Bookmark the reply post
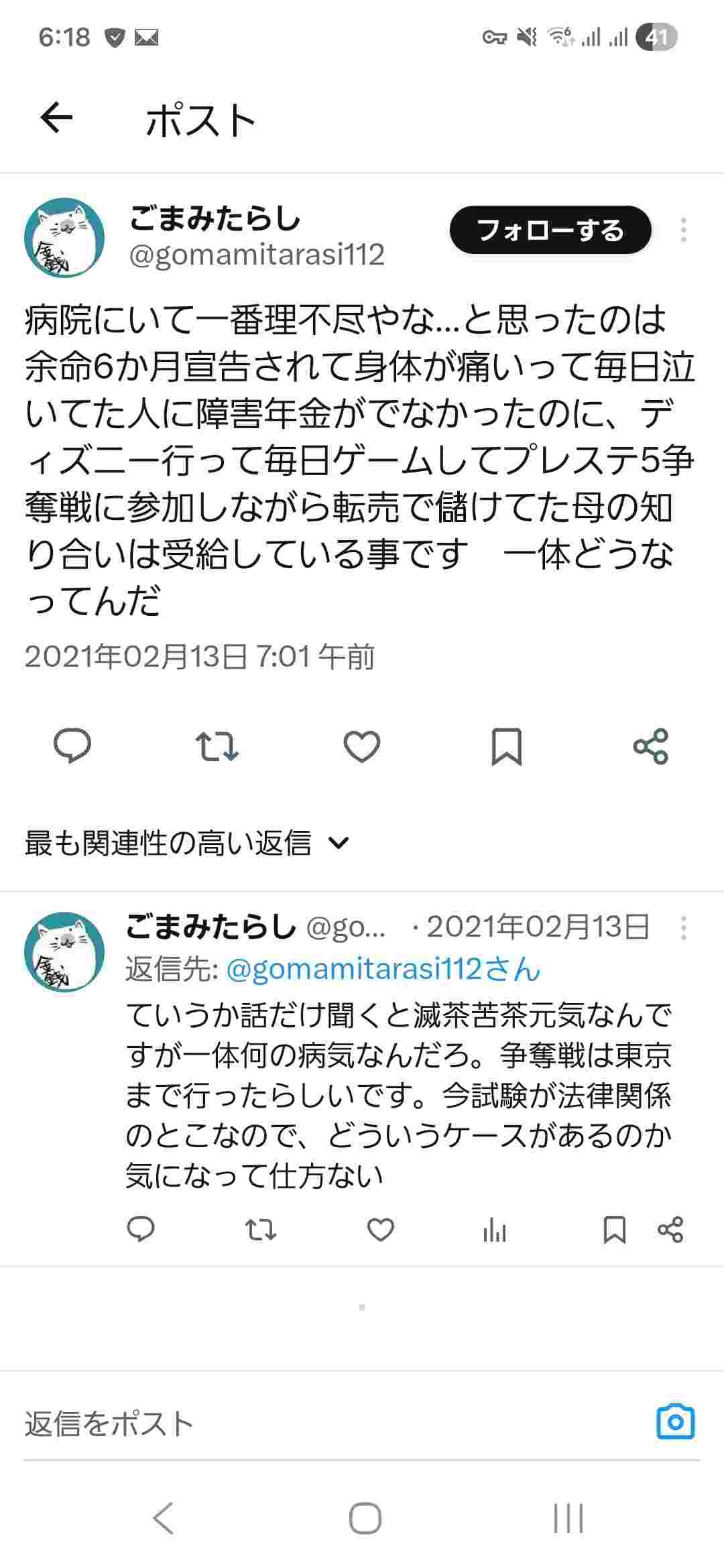The image size is (724, 1568). (x=615, y=1230)
